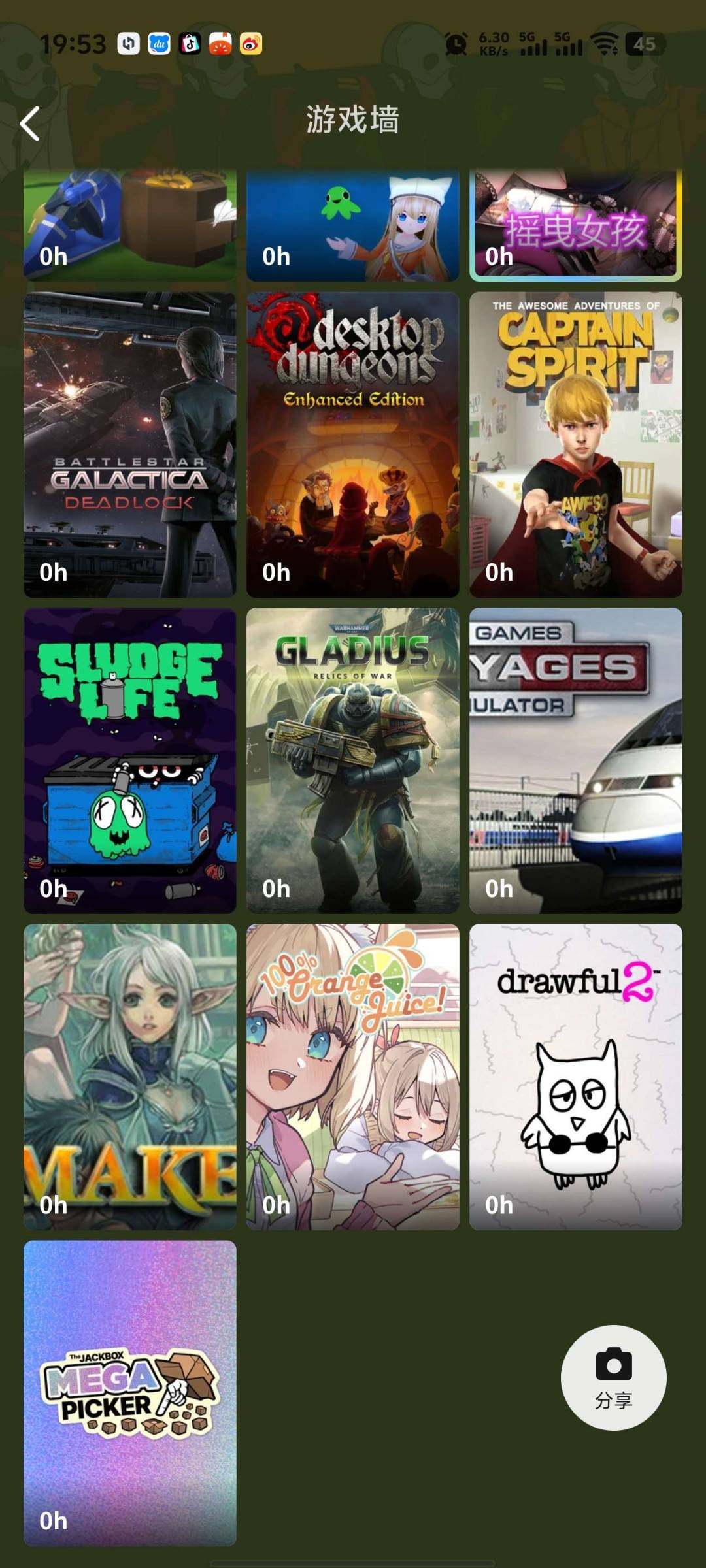Open the Captain Spirit game tile

click(x=575, y=444)
